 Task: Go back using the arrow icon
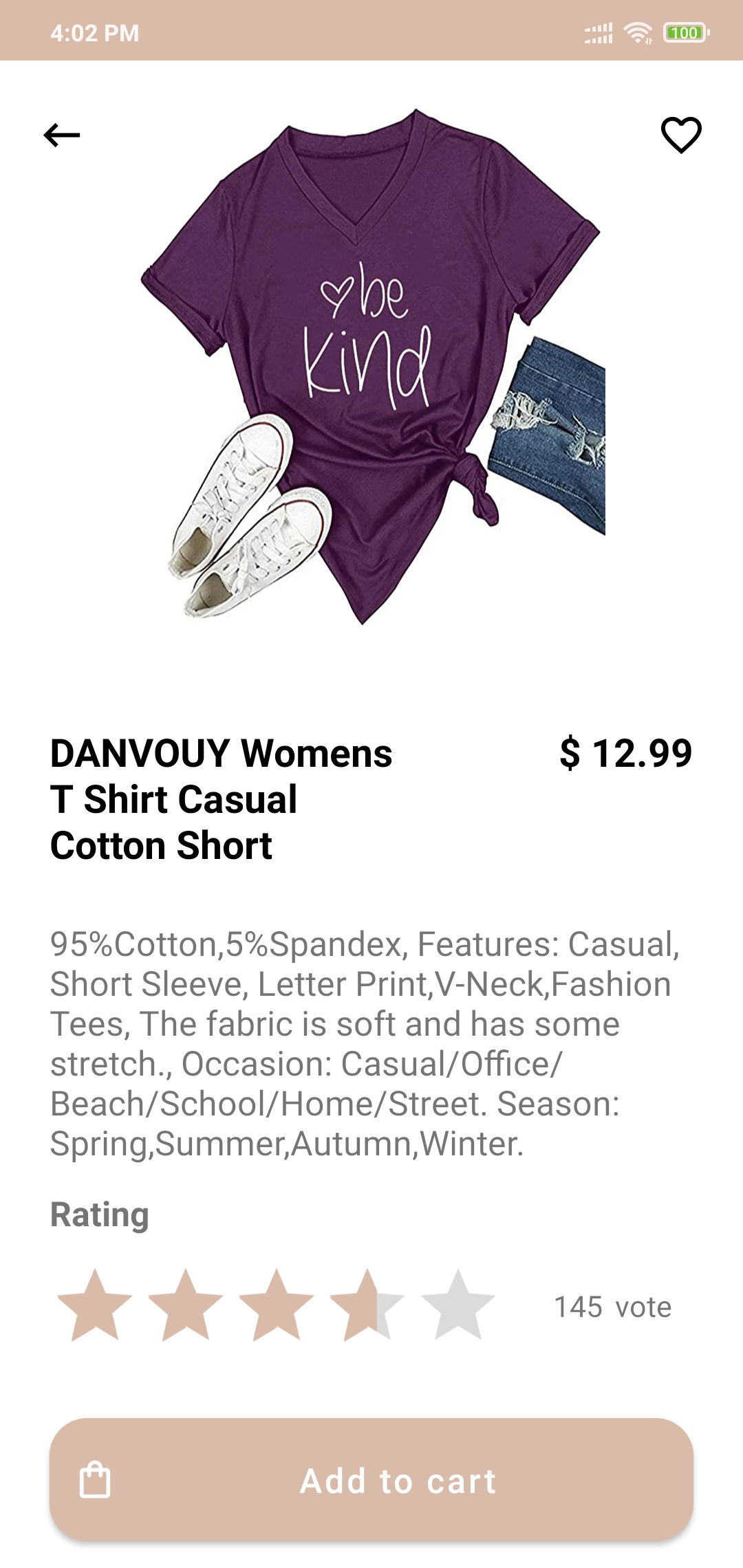click(62, 135)
